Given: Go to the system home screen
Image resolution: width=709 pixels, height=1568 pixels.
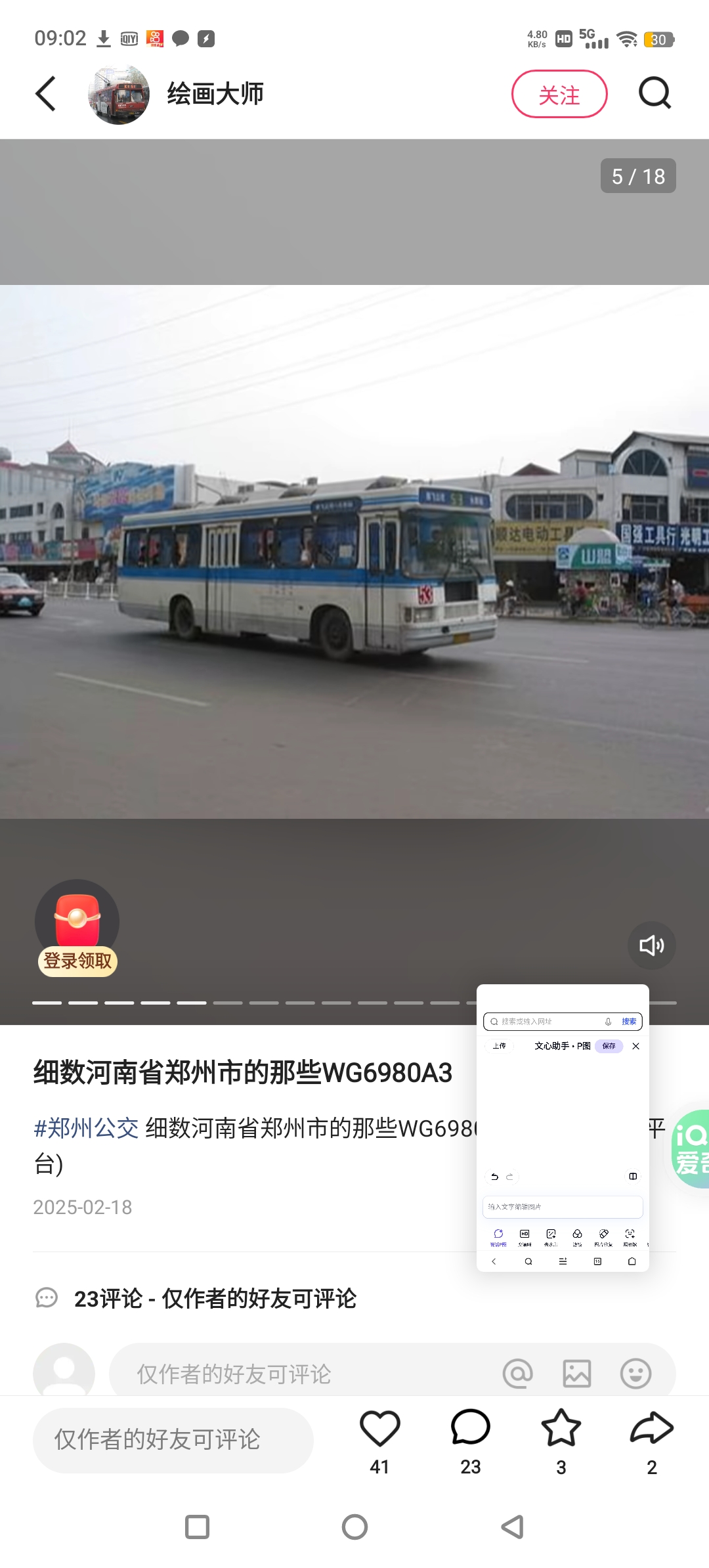Looking at the screenshot, I should point(354,1527).
